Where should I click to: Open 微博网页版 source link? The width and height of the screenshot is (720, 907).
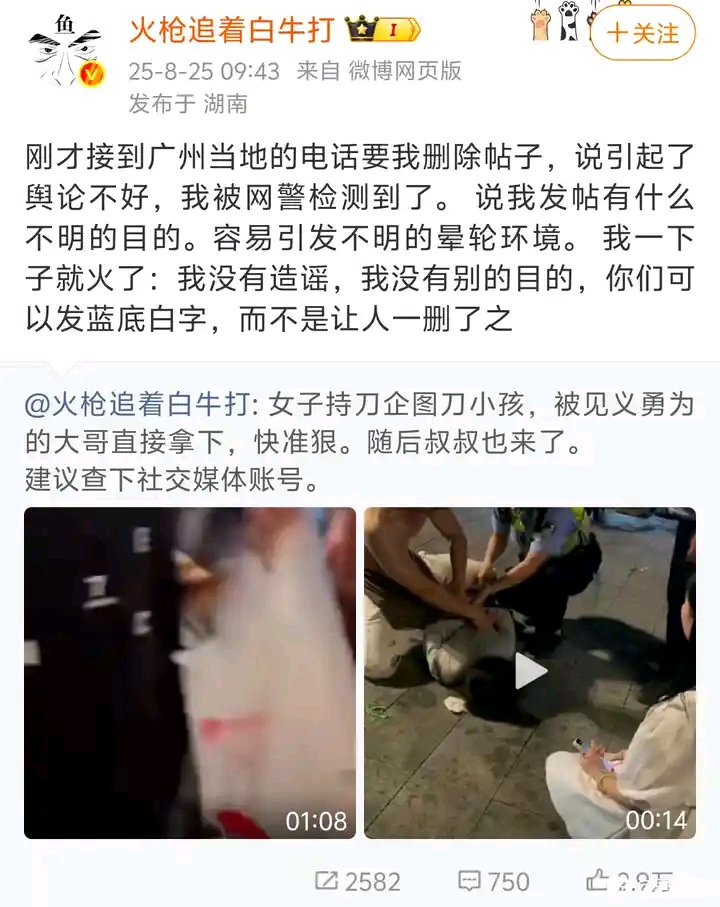tap(404, 71)
